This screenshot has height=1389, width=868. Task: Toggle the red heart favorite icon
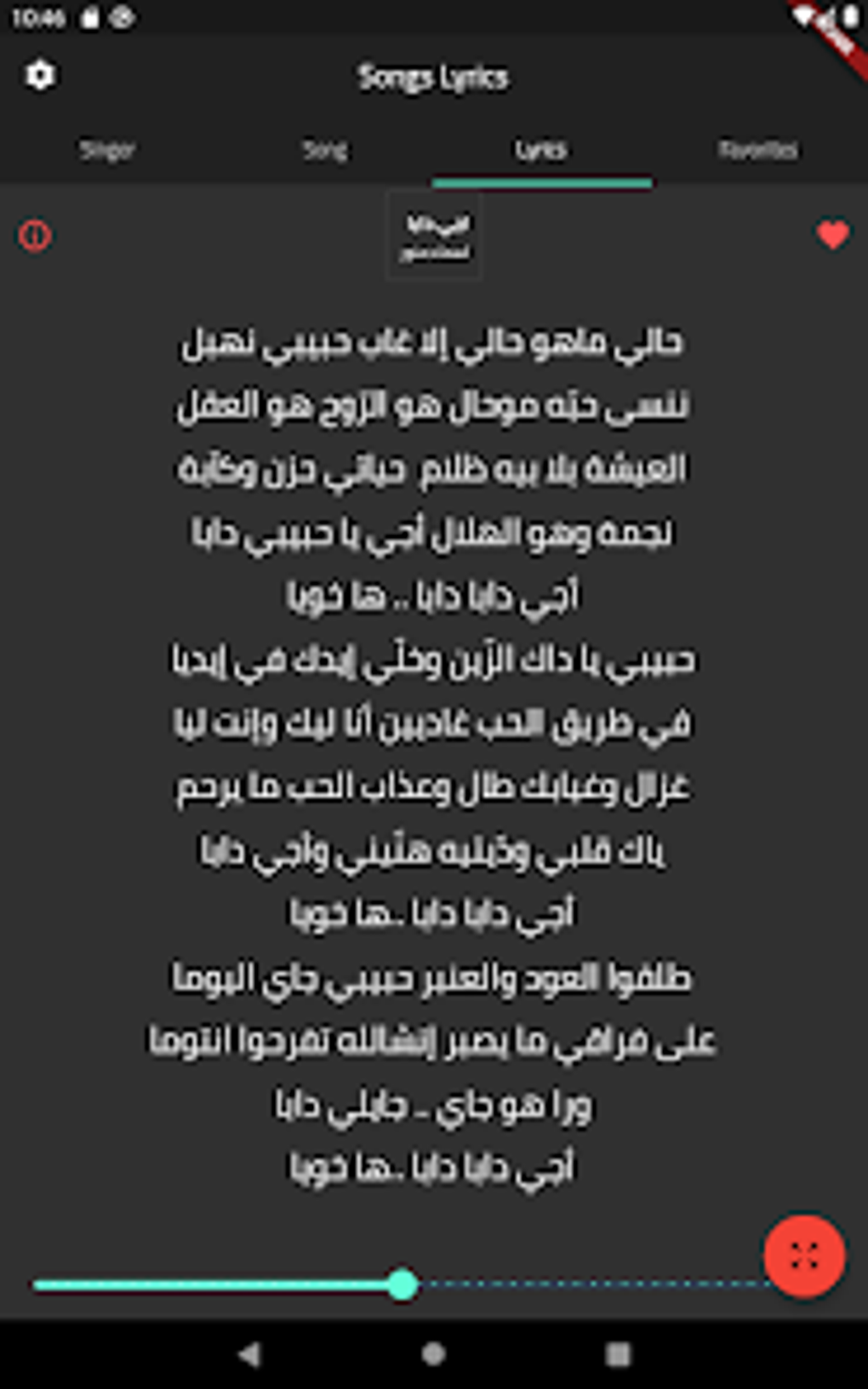[x=832, y=235]
